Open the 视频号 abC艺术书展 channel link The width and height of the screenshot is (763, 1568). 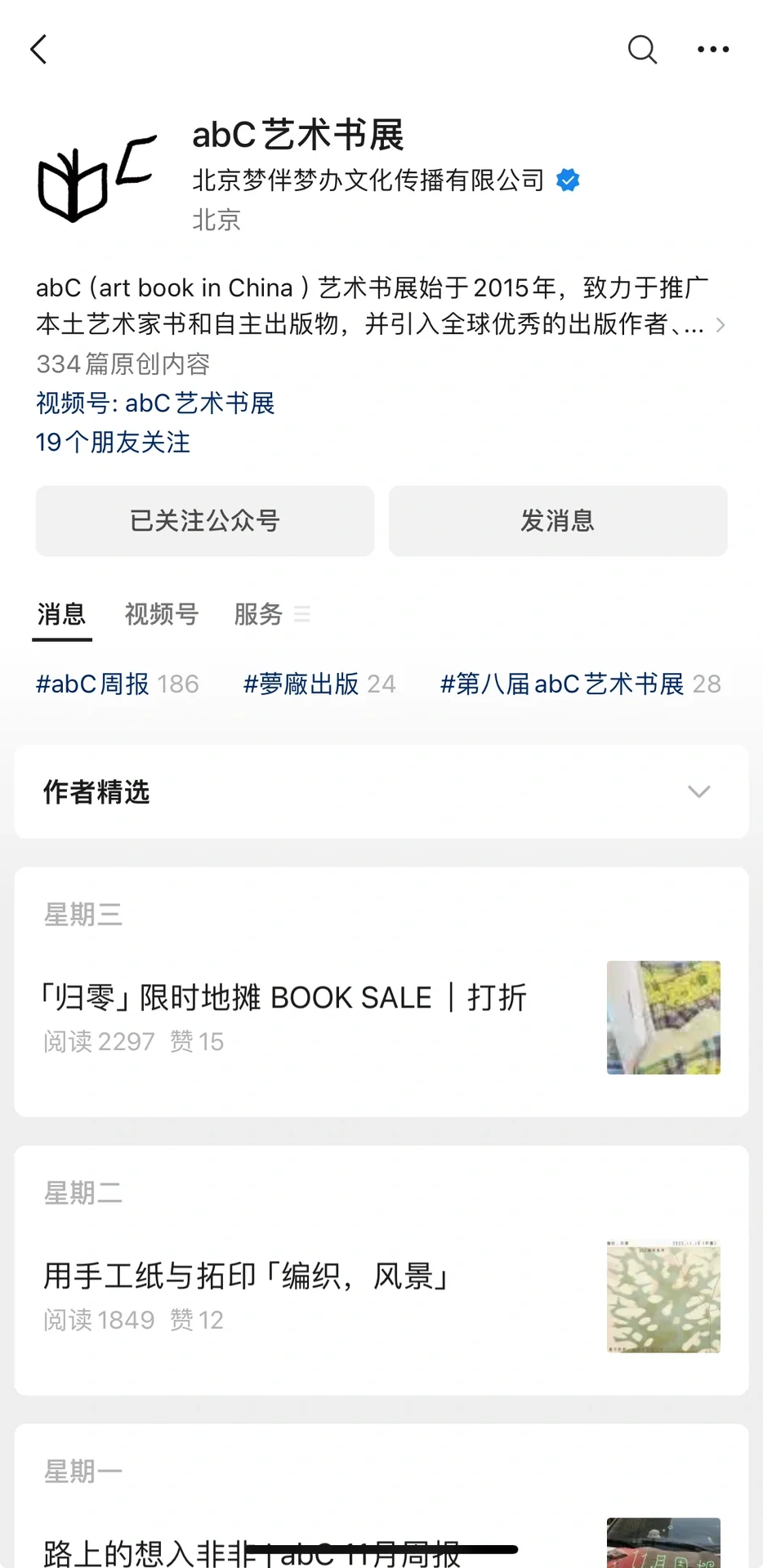[x=155, y=403]
